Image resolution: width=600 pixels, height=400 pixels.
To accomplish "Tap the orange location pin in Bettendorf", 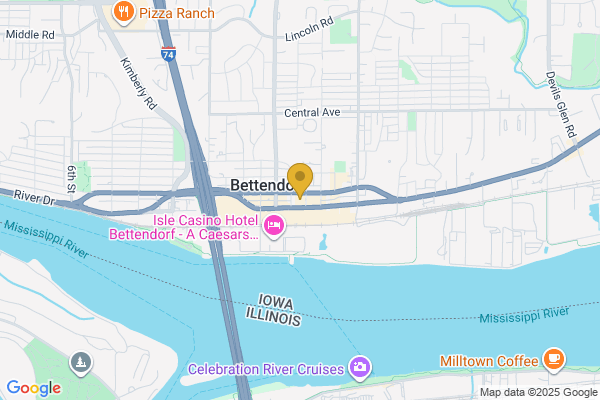I will [300, 180].
